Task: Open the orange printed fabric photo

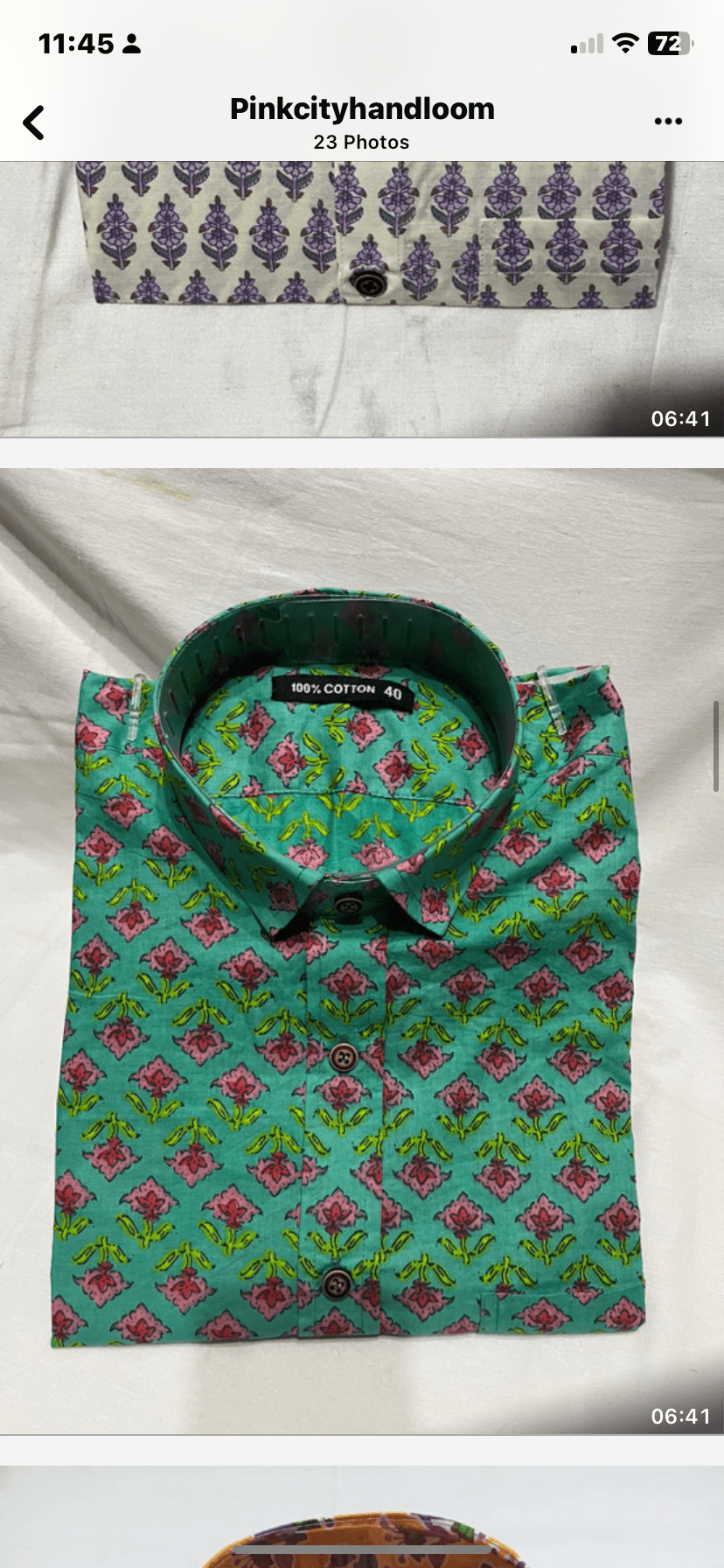Action: 361,1521
